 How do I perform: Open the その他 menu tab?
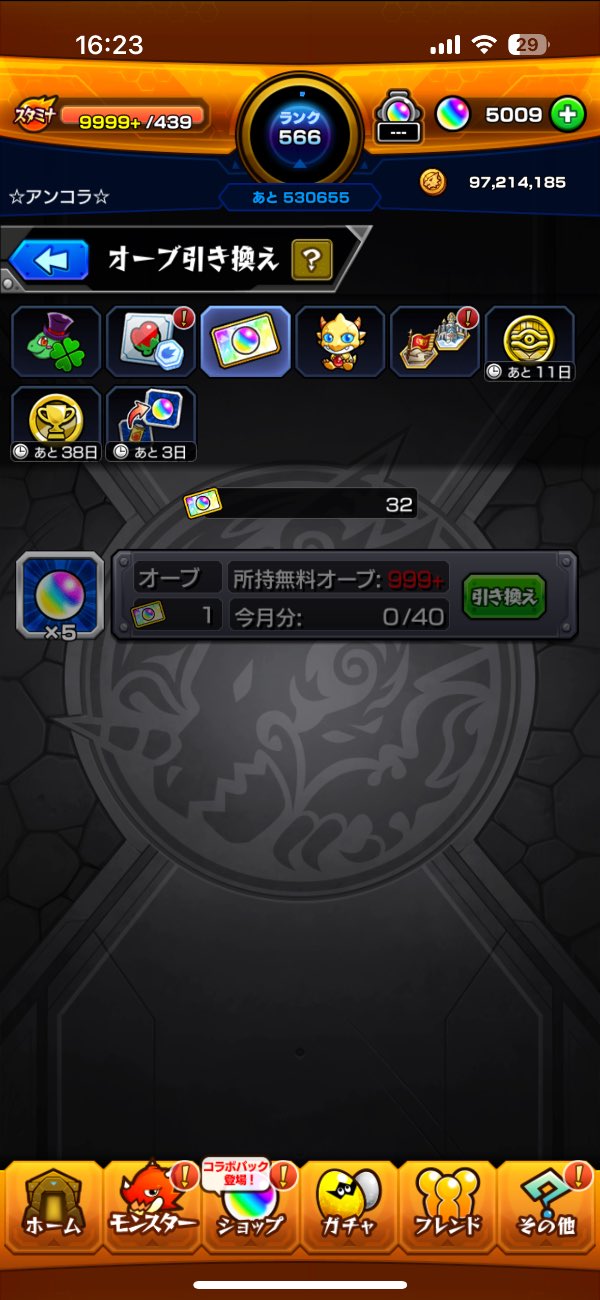click(547, 1210)
